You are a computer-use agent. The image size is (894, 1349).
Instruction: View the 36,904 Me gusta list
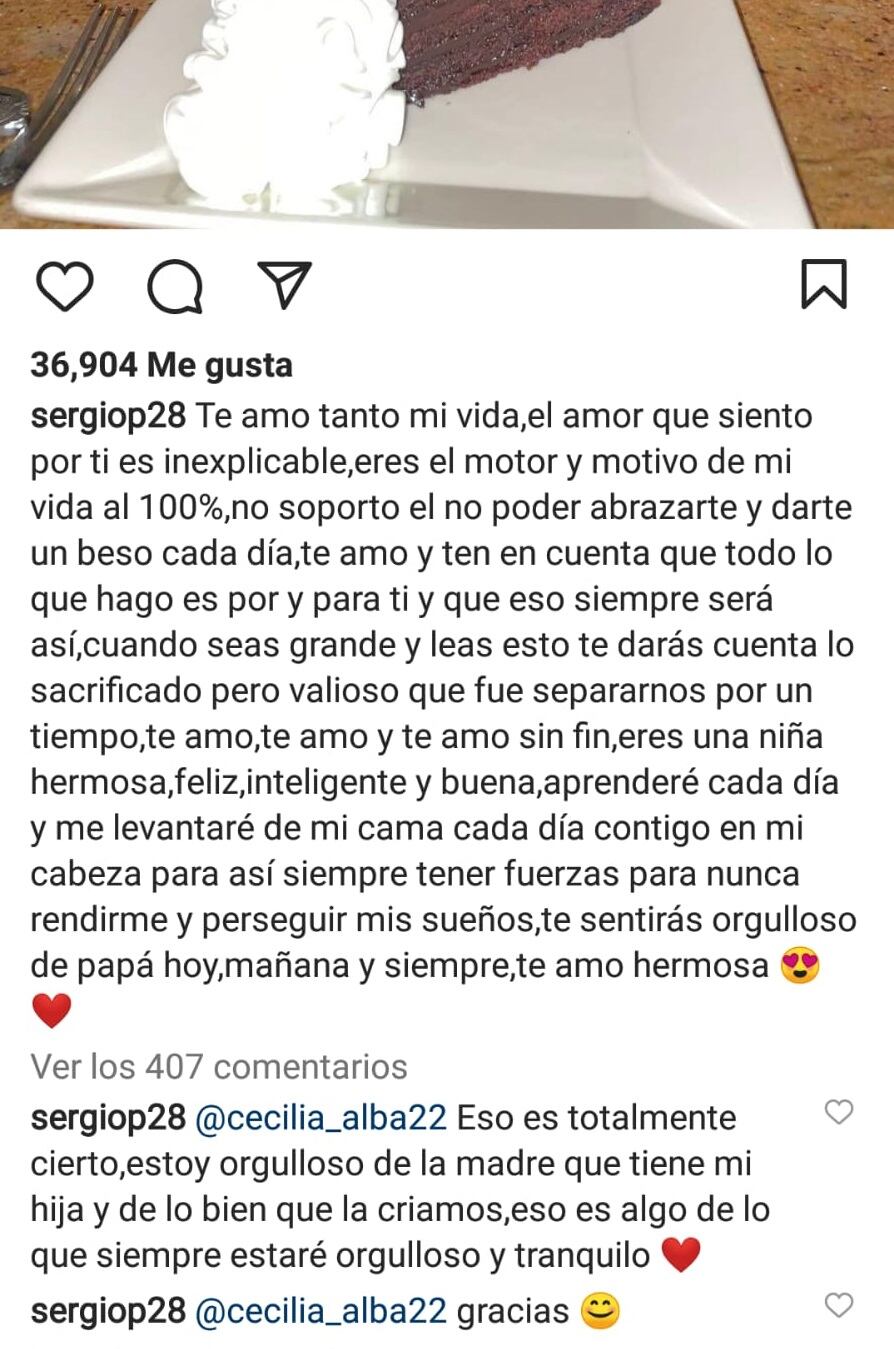pos(162,365)
